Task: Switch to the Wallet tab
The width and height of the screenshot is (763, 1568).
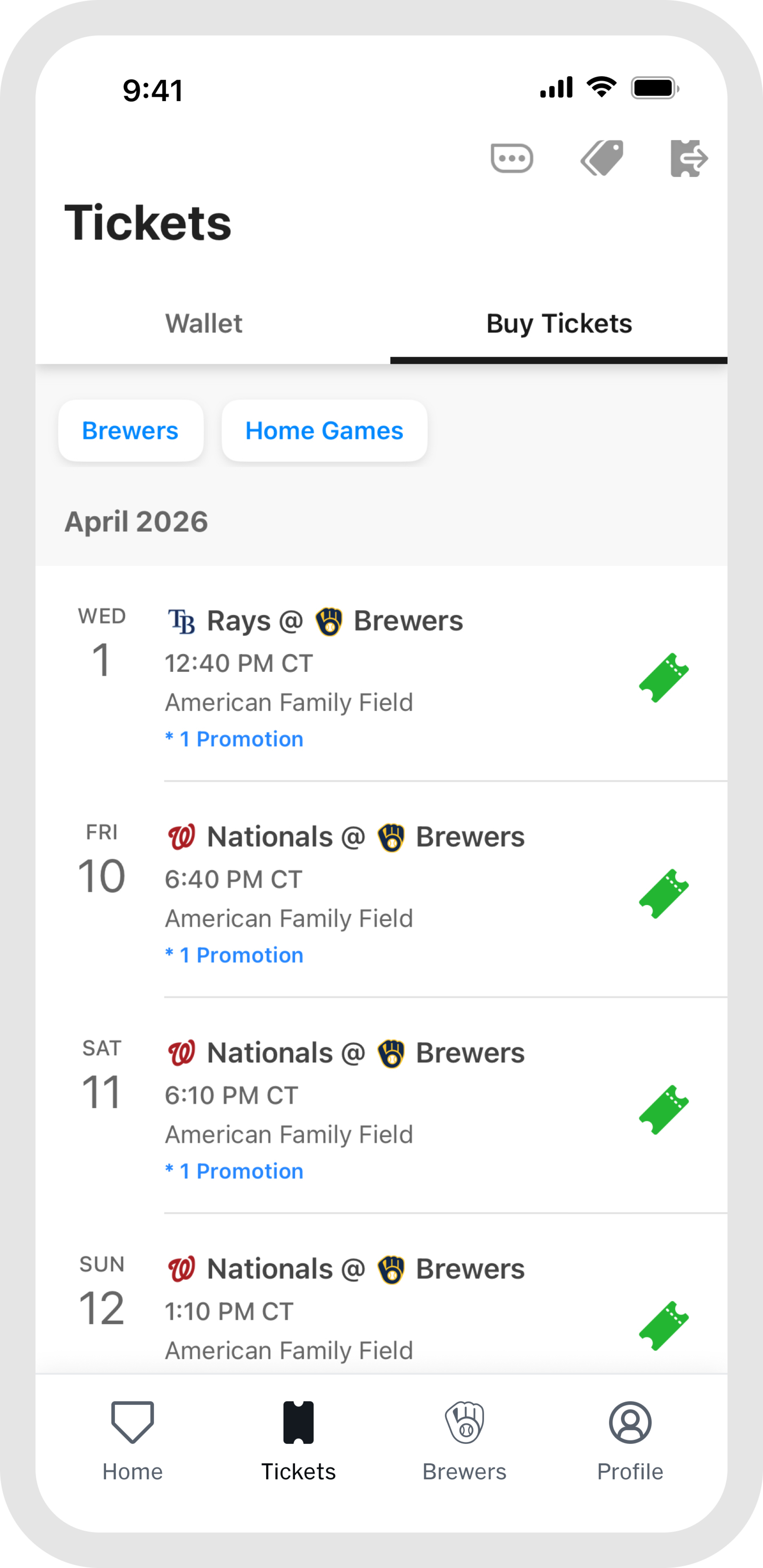Action: [x=204, y=323]
